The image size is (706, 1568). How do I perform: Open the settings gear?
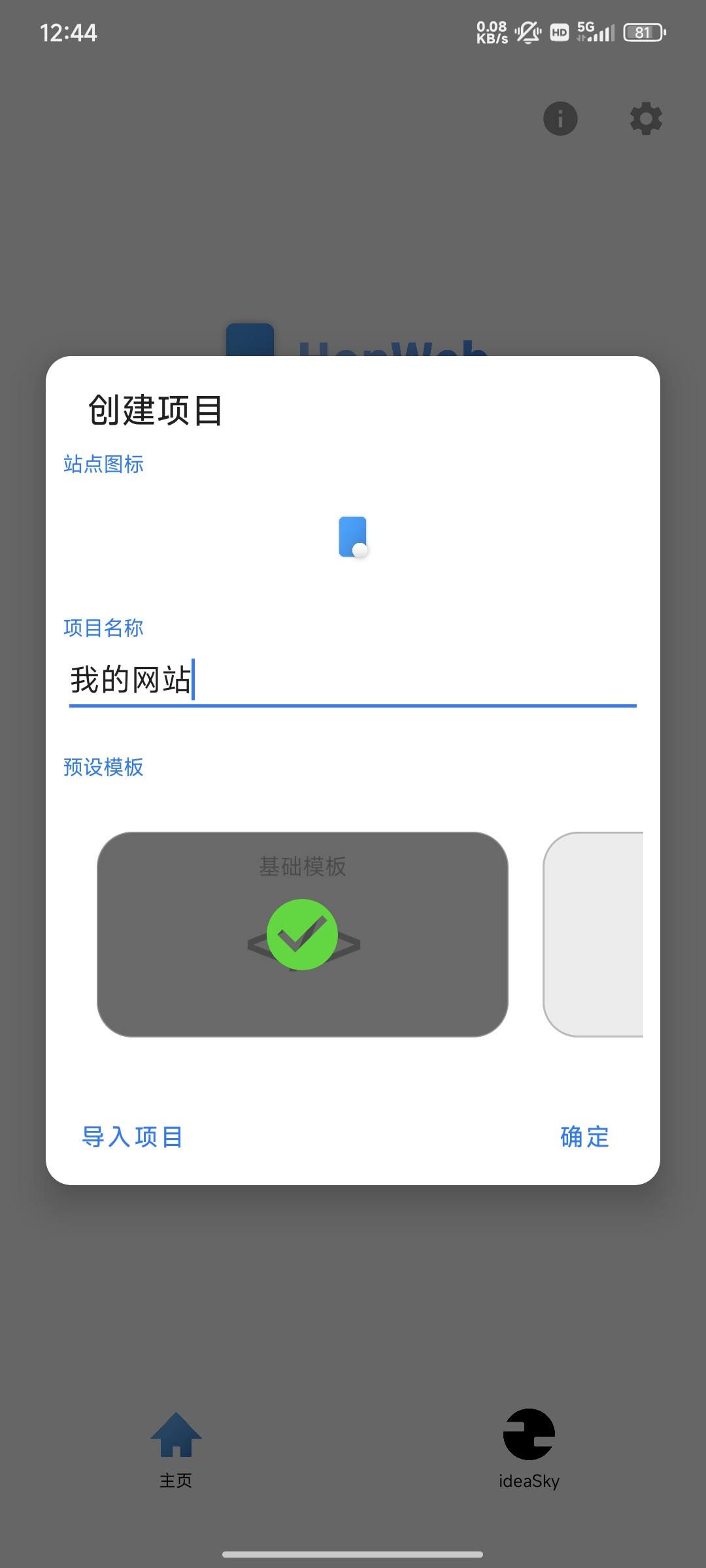pyautogui.click(x=646, y=119)
